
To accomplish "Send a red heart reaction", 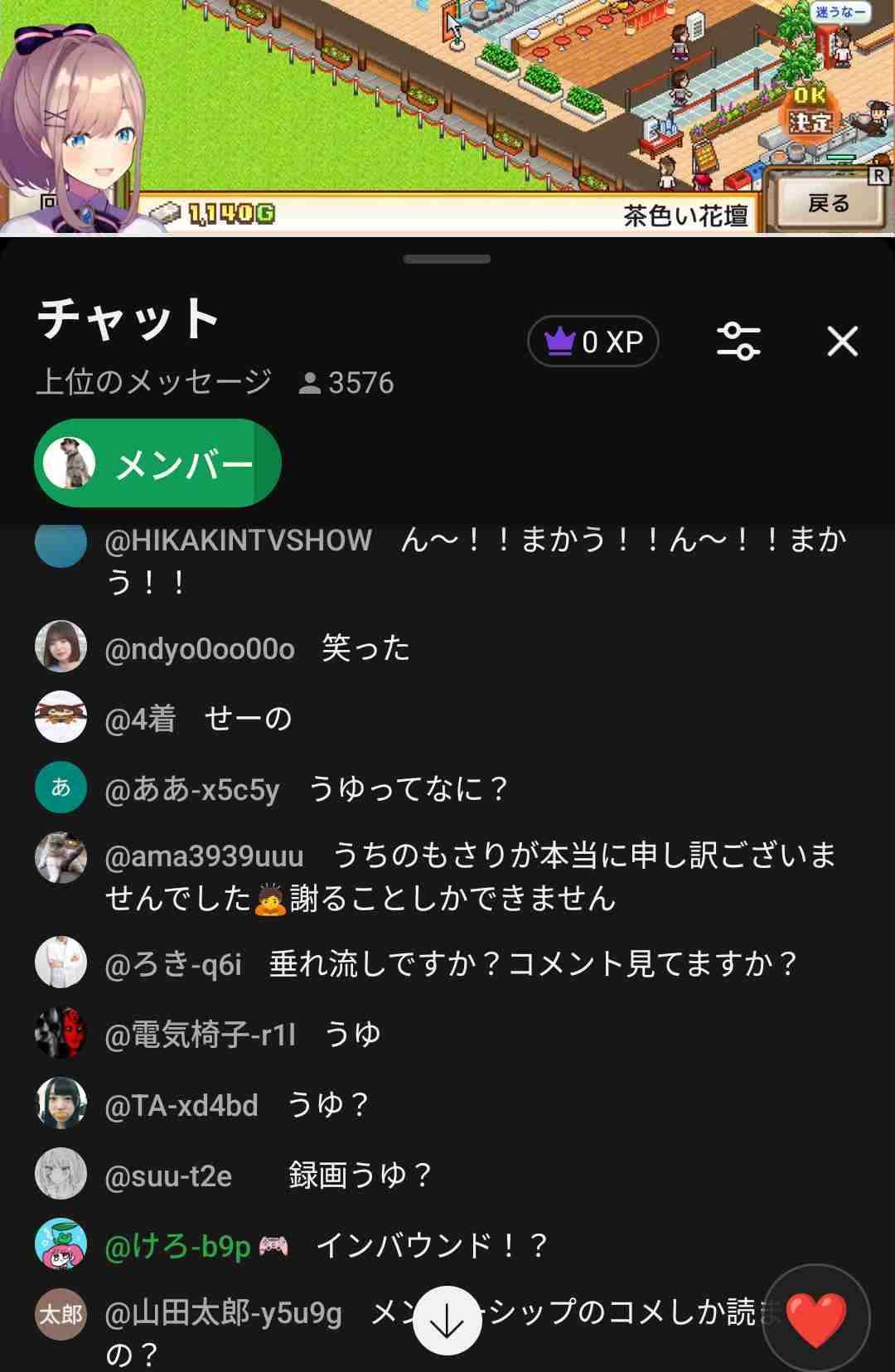I will 816,1318.
